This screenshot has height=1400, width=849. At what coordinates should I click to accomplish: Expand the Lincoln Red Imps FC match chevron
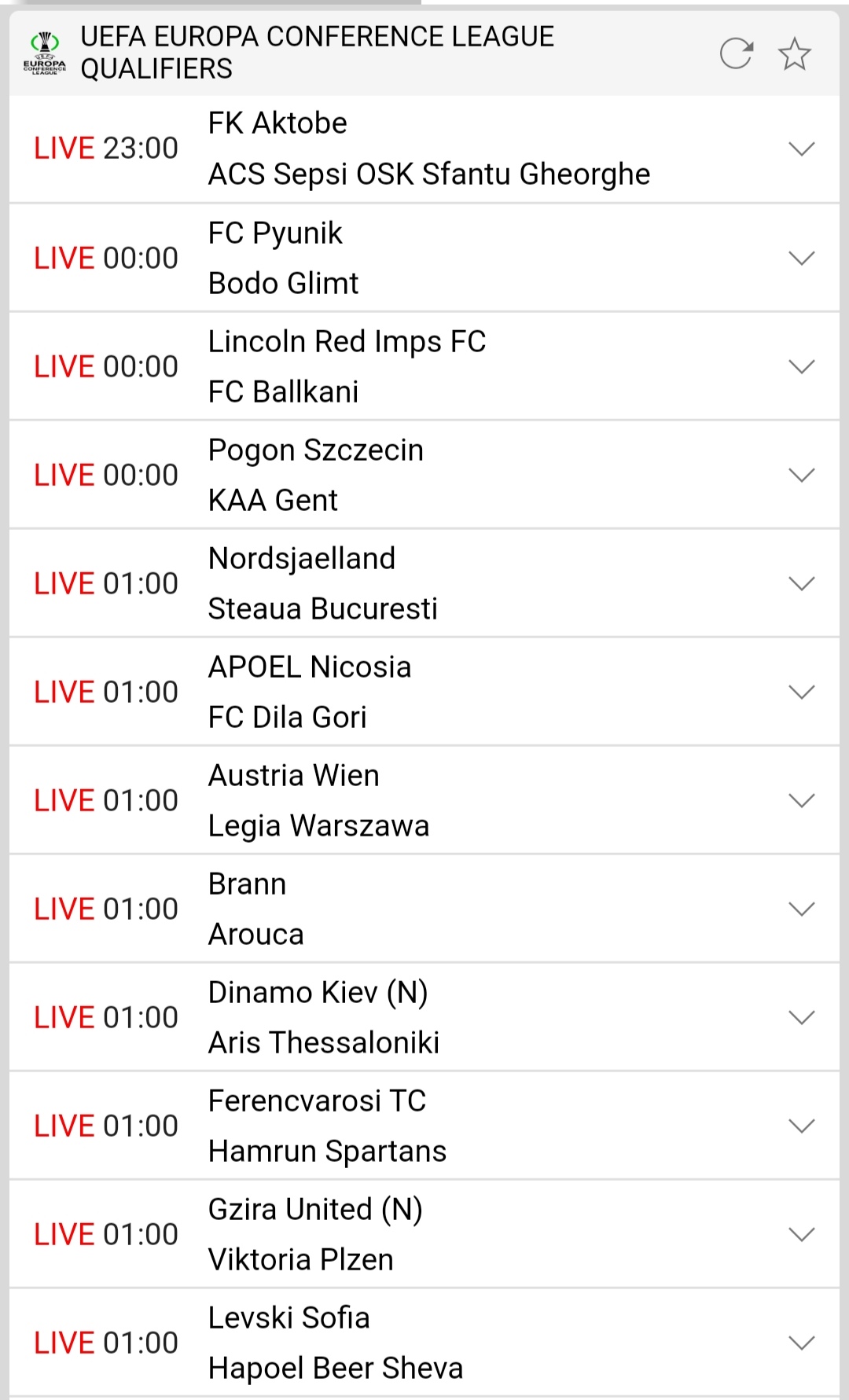pos(801,366)
